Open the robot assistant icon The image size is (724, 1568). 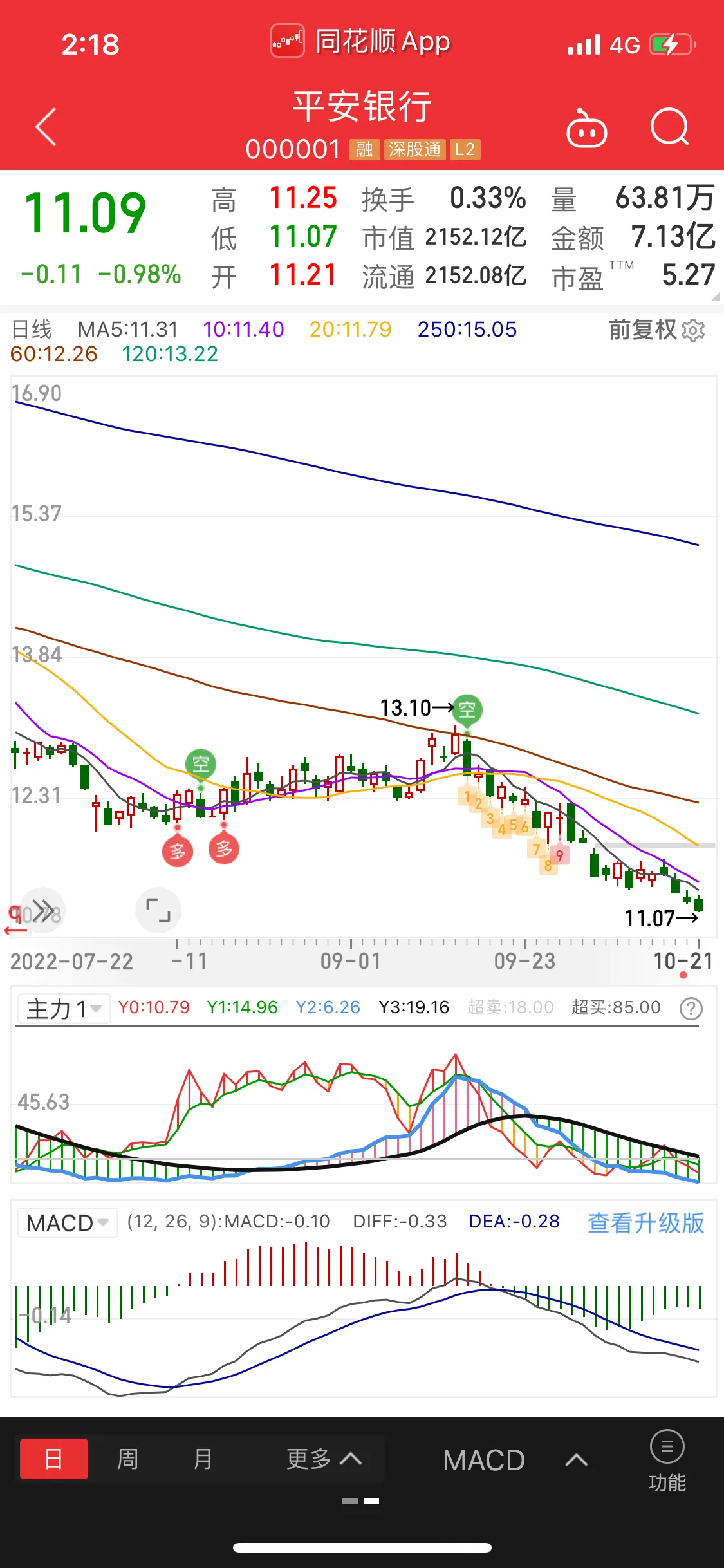[x=586, y=129]
